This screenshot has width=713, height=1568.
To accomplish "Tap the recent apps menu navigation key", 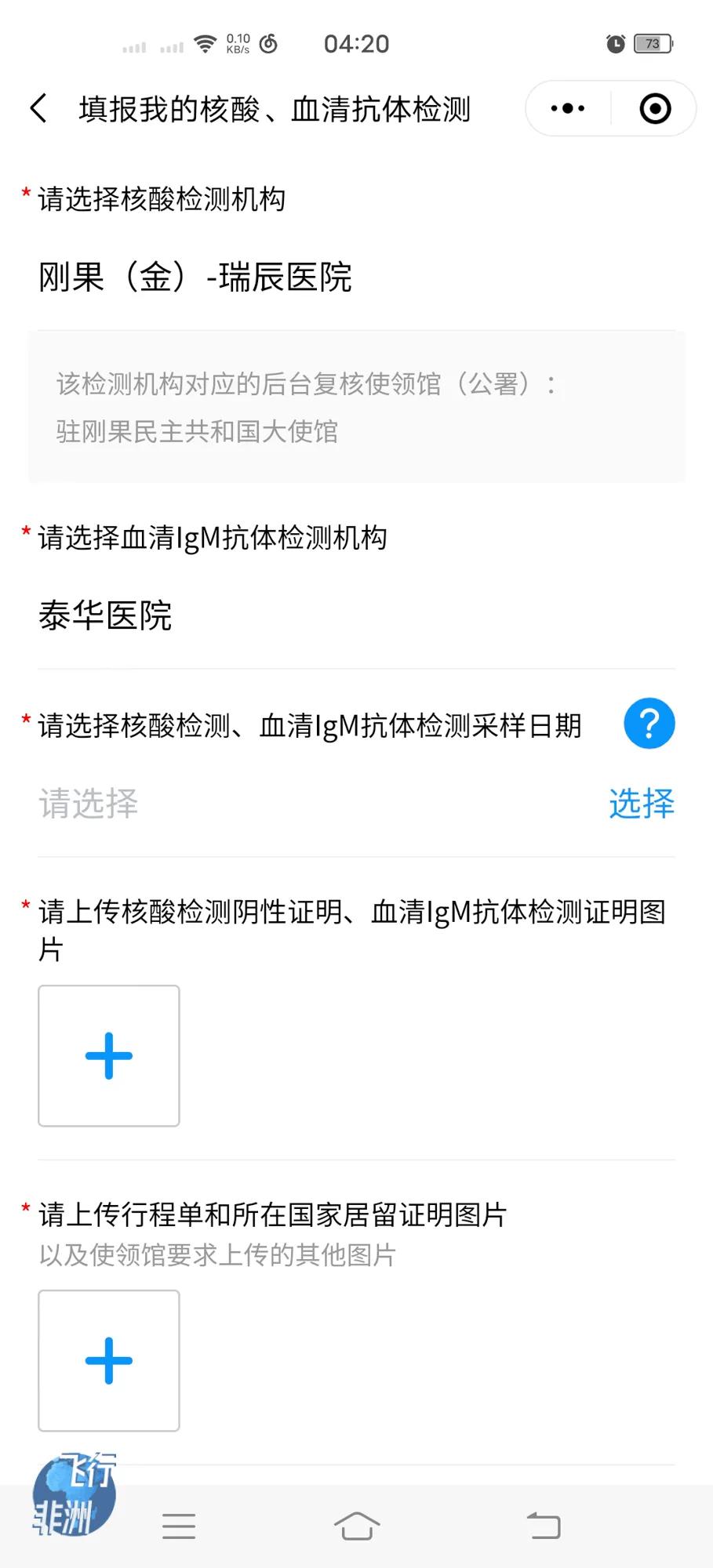I will pyautogui.click(x=179, y=1526).
